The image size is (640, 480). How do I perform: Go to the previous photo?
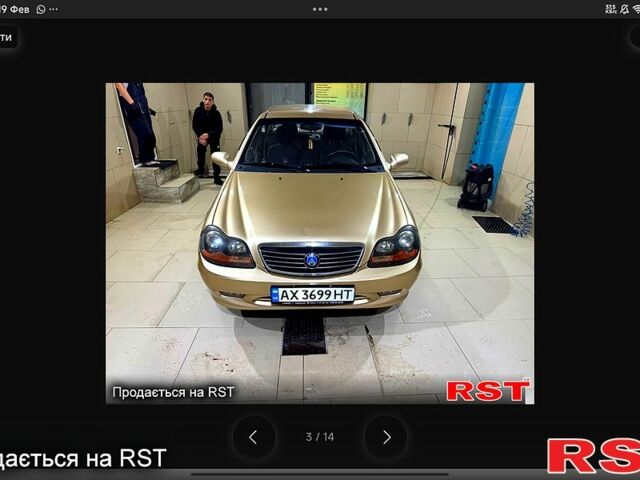(253, 437)
